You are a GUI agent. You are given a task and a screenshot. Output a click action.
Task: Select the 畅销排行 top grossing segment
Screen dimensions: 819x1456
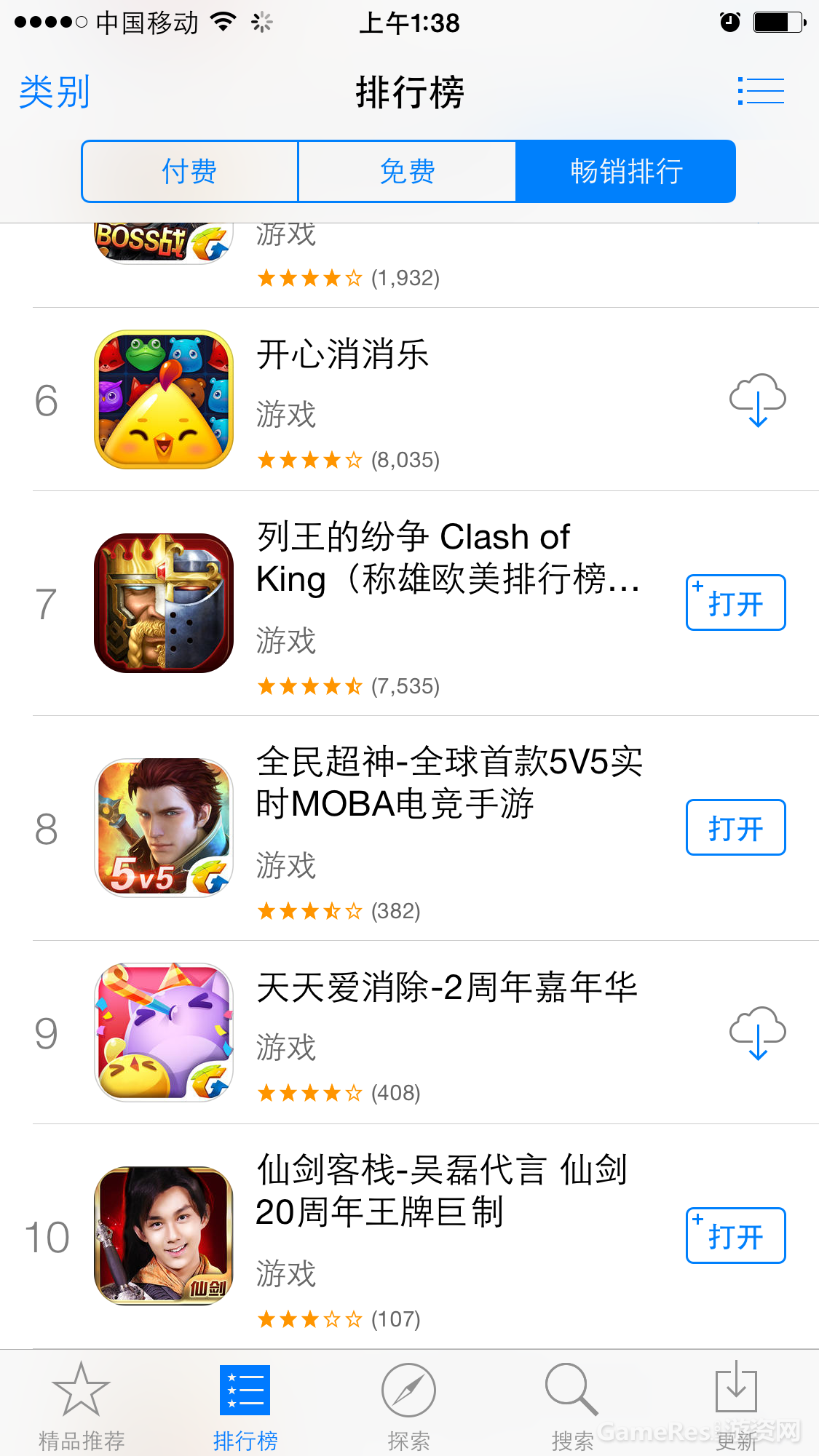click(x=625, y=172)
